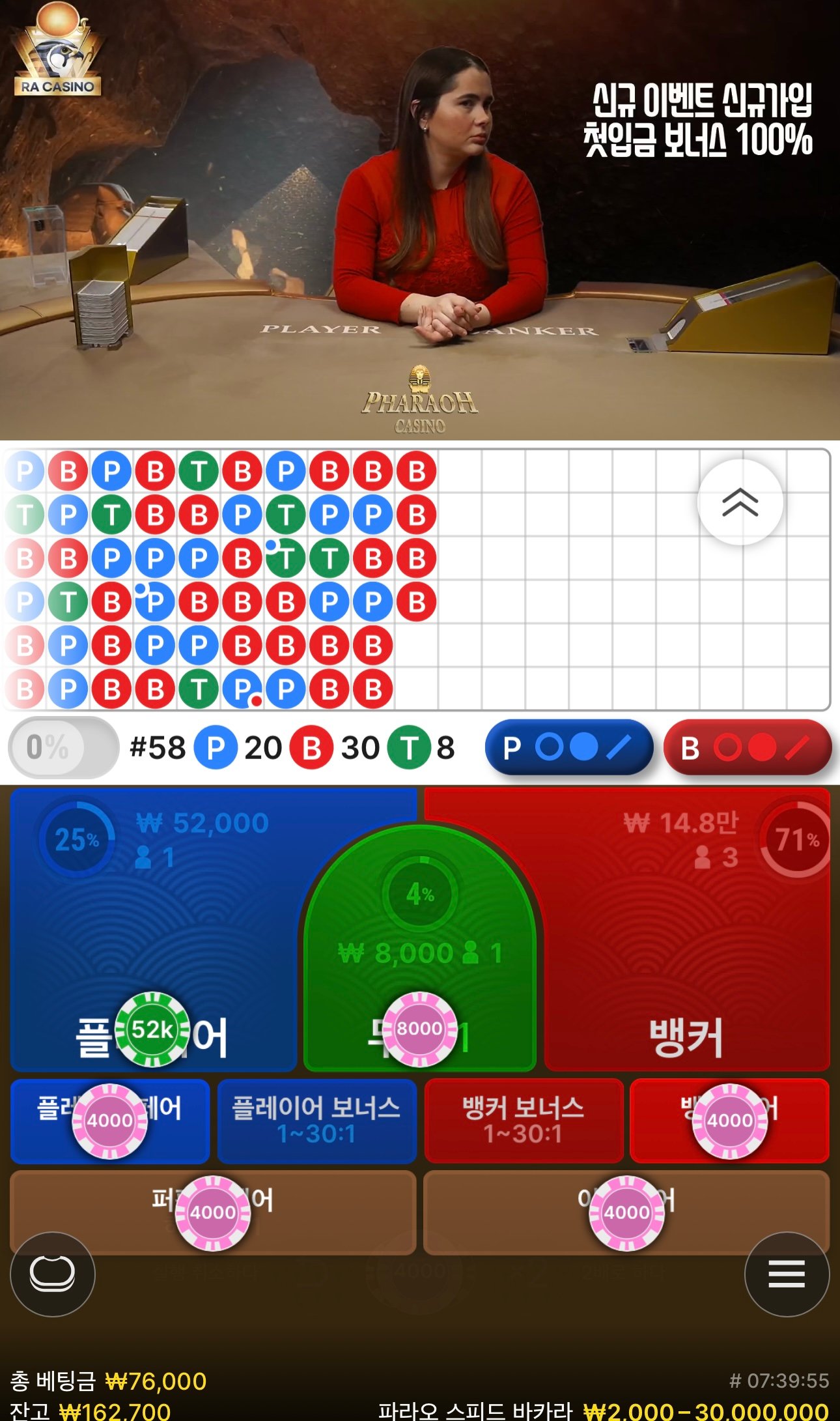
Task: Bet on the red Banker Pair box
Action: (729, 1121)
